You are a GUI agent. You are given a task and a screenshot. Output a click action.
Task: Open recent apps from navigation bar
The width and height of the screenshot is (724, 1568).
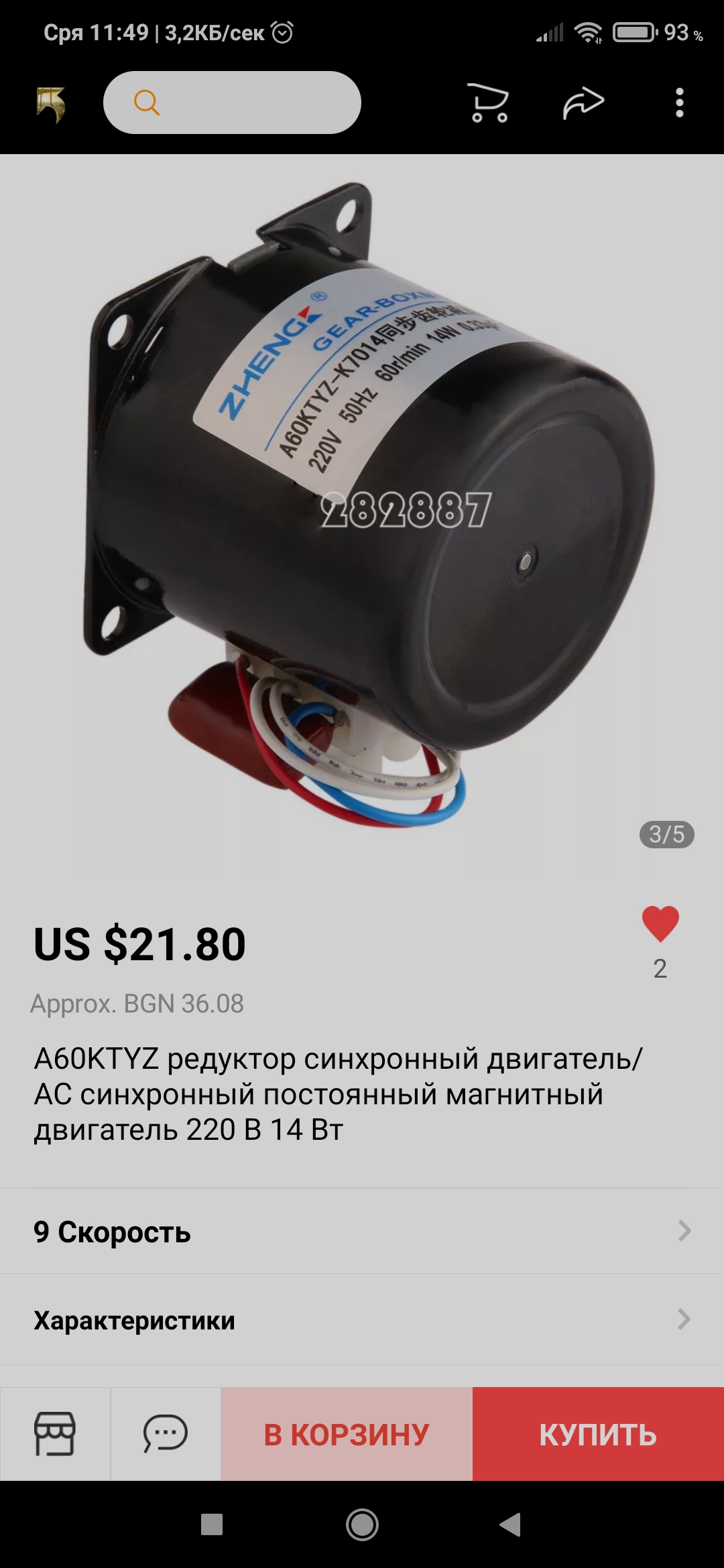(212, 1524)
